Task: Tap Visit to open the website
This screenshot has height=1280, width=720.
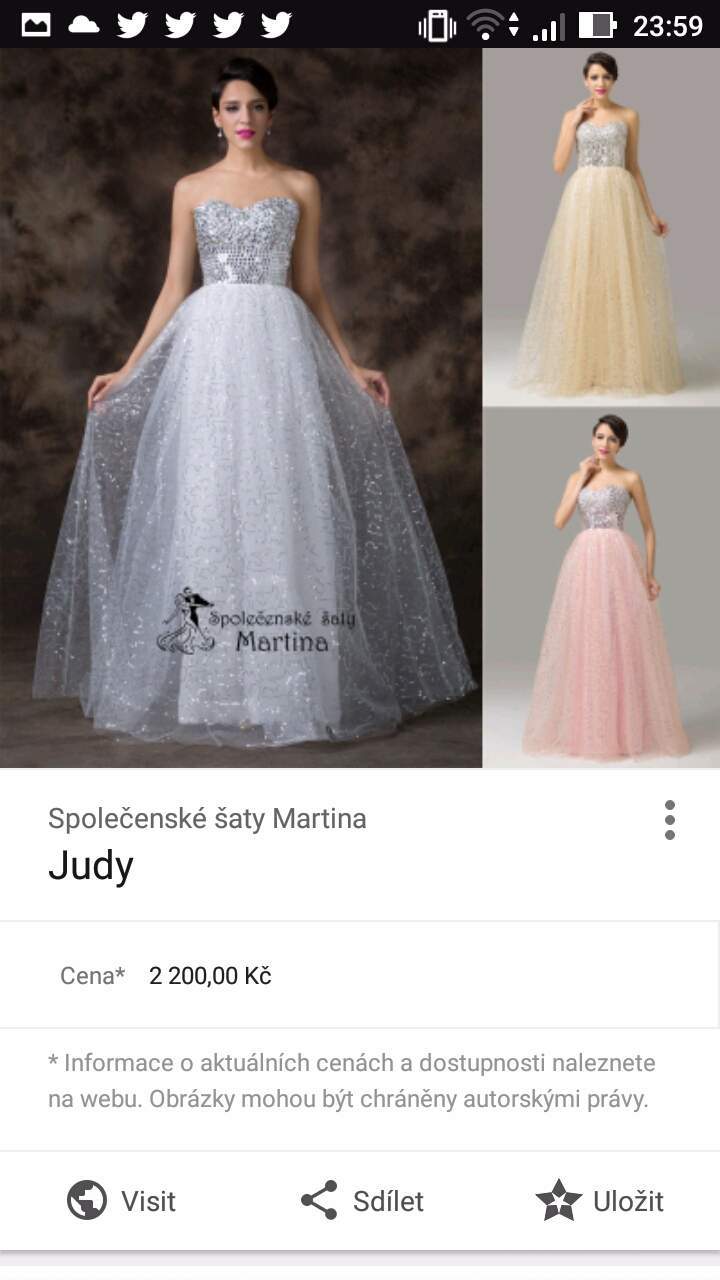Action: 121,1200
